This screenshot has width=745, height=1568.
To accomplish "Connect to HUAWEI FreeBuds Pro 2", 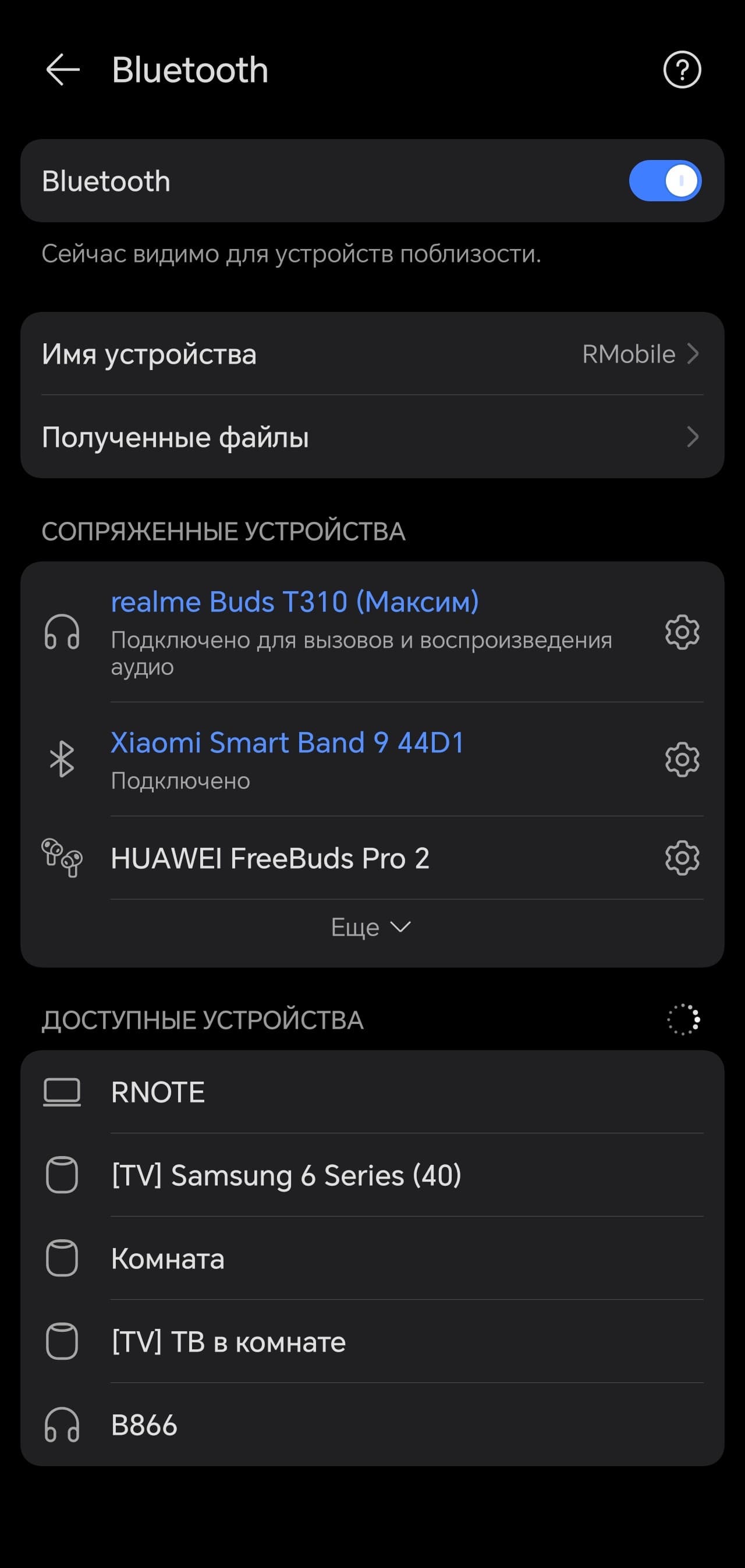I will coord(341,858).
